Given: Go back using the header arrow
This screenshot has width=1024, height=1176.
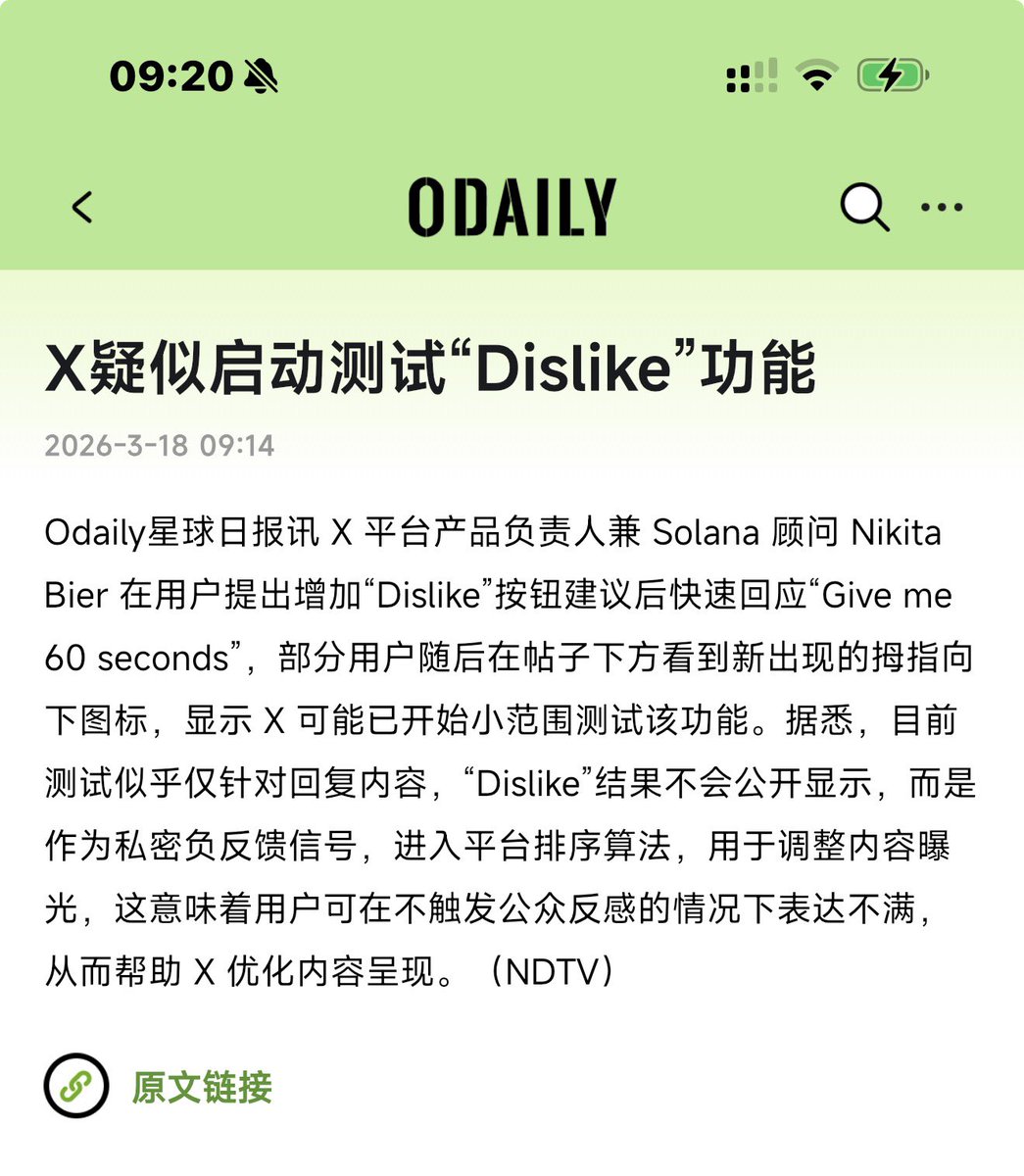Looking at the screenshot, I should coord(83,207).
